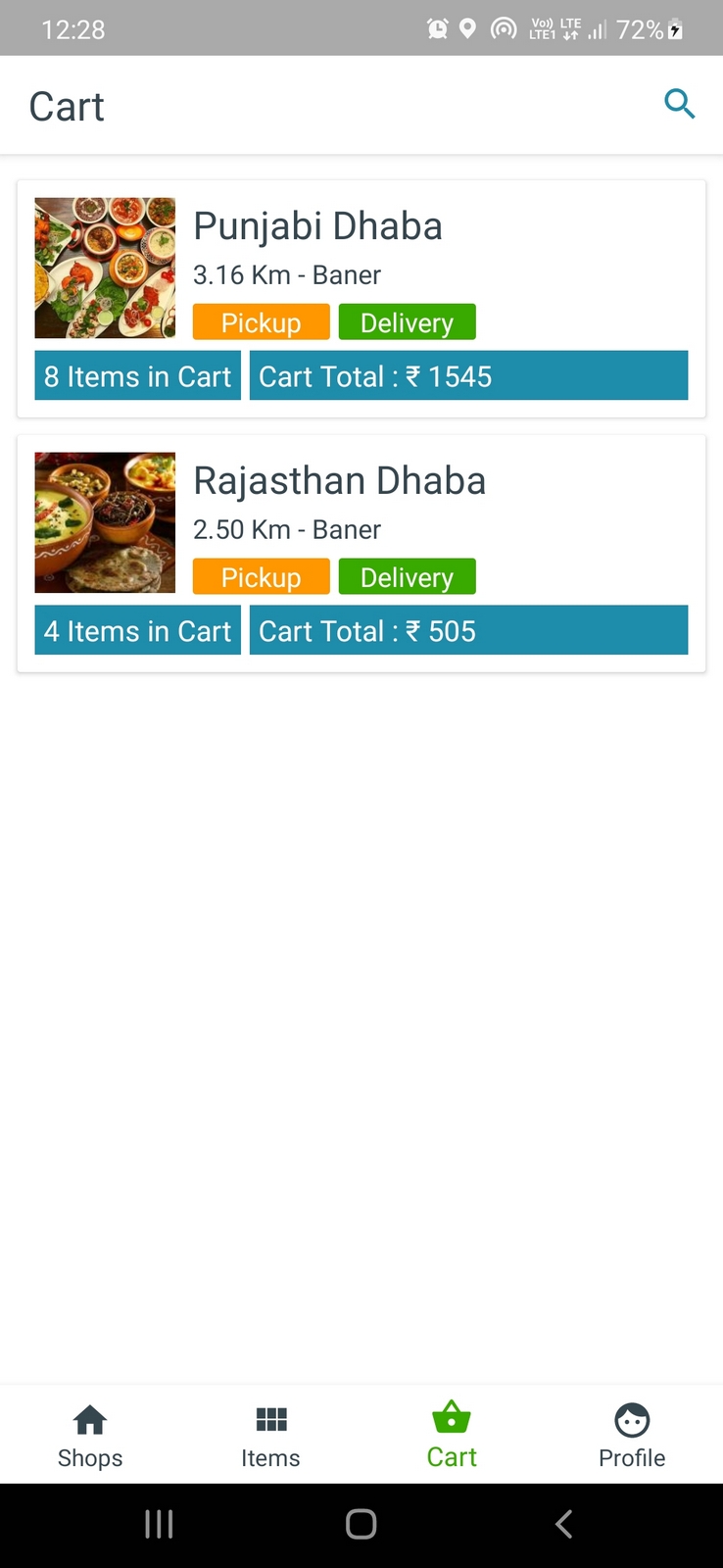Screen dimensions: 723x1568
Task: Go to the system home screen
Action: click(361, 1524)
